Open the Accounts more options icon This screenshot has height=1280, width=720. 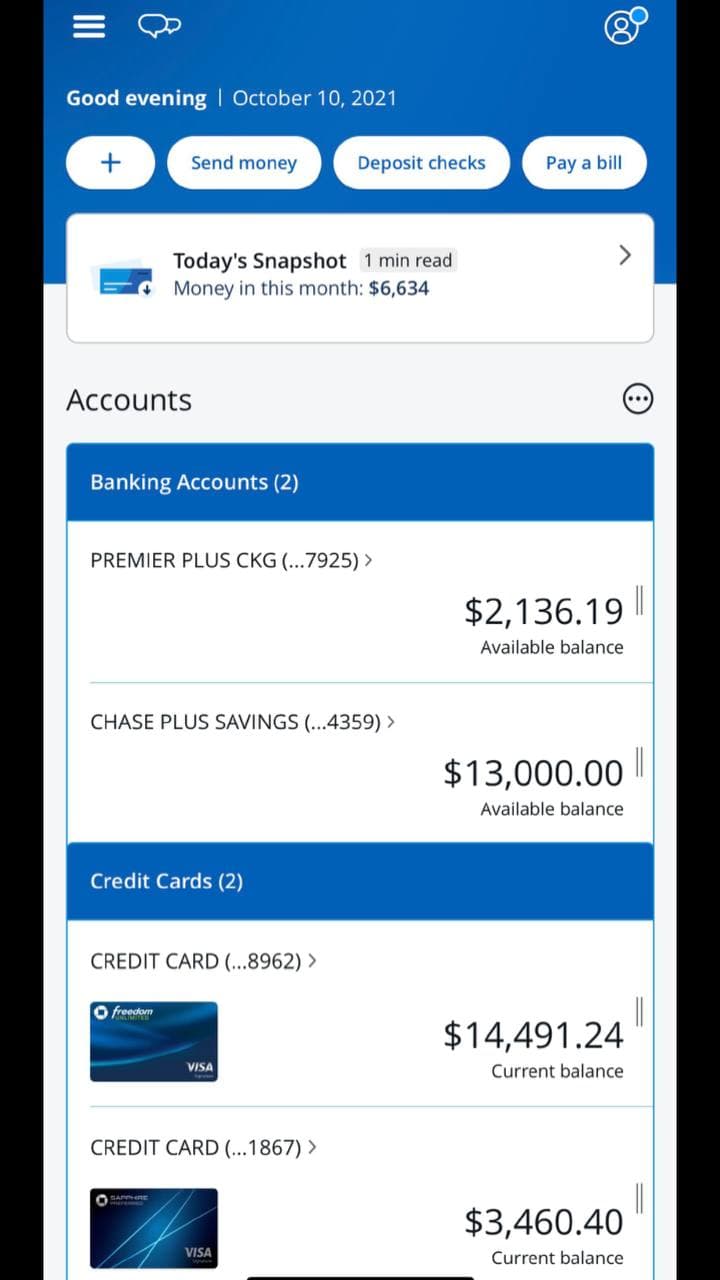637,400
